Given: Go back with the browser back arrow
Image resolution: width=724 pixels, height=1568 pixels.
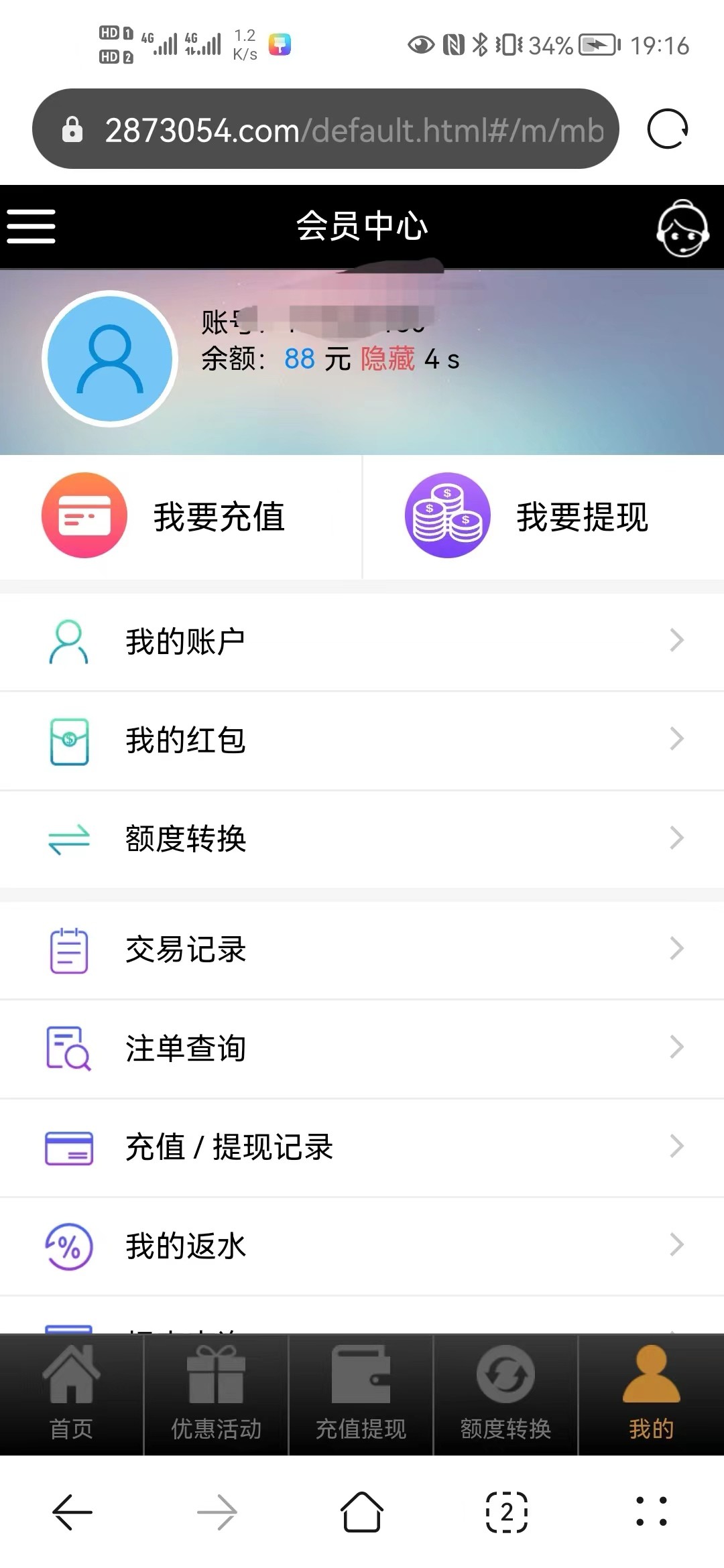Looking at the screenshot, I should coord(72,1512).
